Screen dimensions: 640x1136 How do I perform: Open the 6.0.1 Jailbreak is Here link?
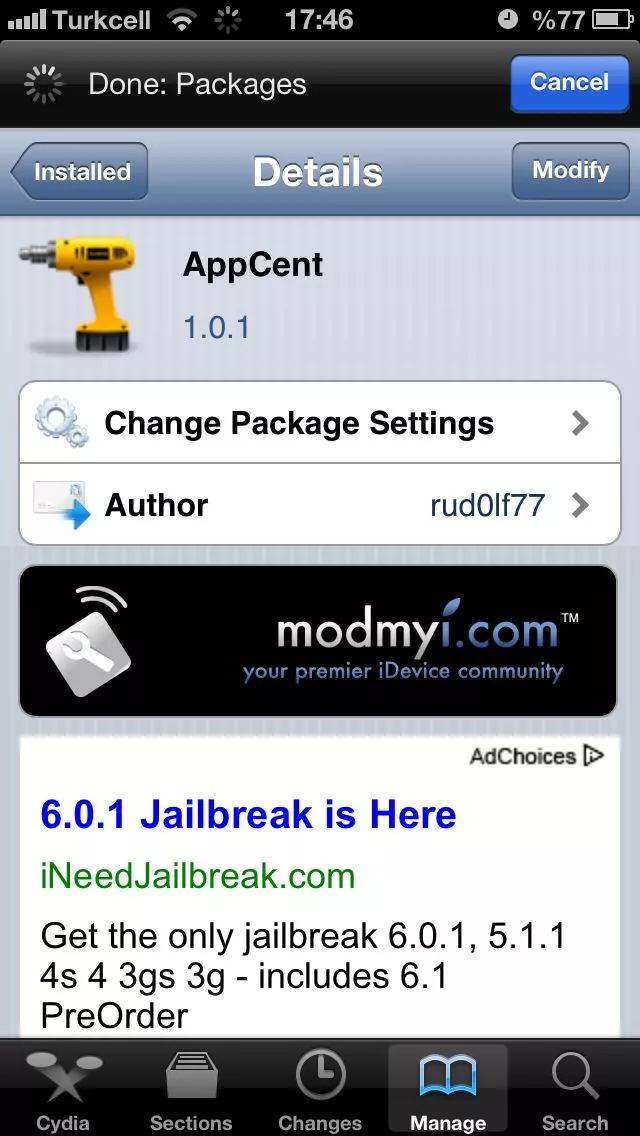pyautogui.click(x=248, y=815)
